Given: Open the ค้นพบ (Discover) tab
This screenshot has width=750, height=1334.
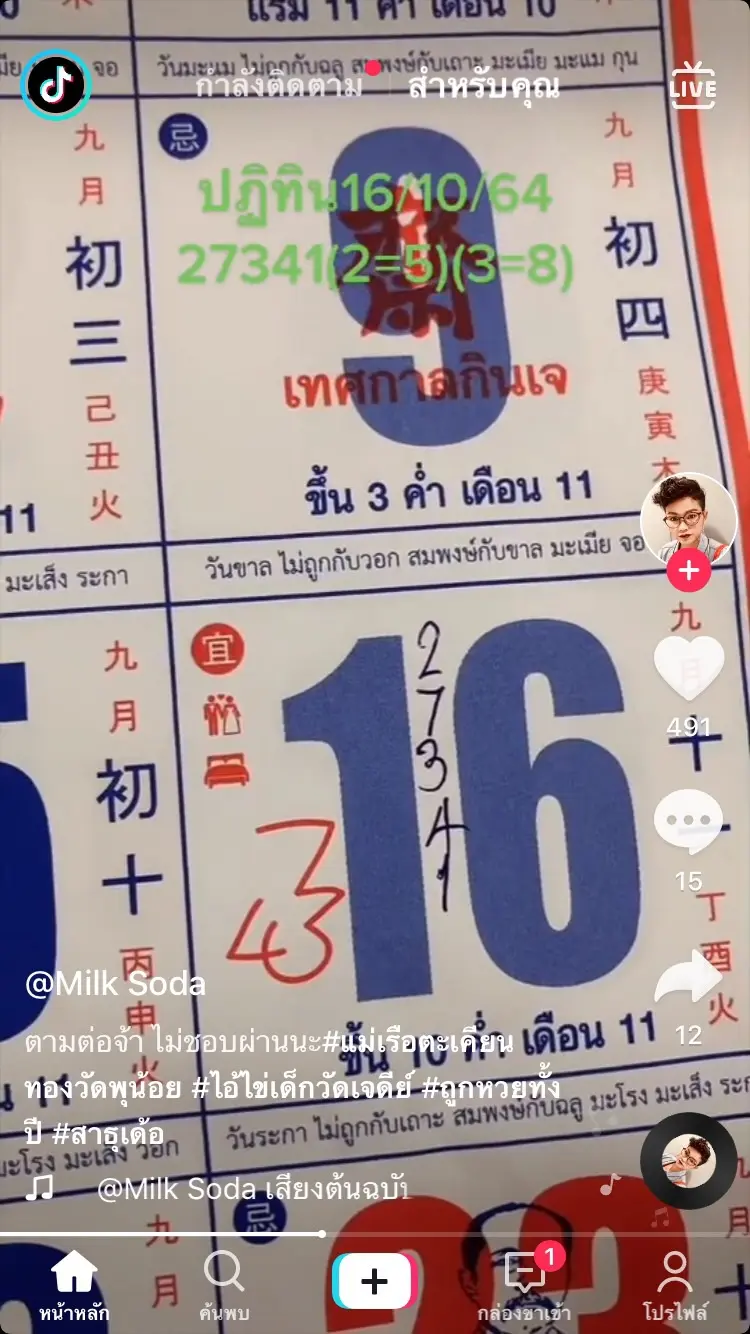Looking at the screenshot, I should pyautogui.click(x=224, y=1285).
